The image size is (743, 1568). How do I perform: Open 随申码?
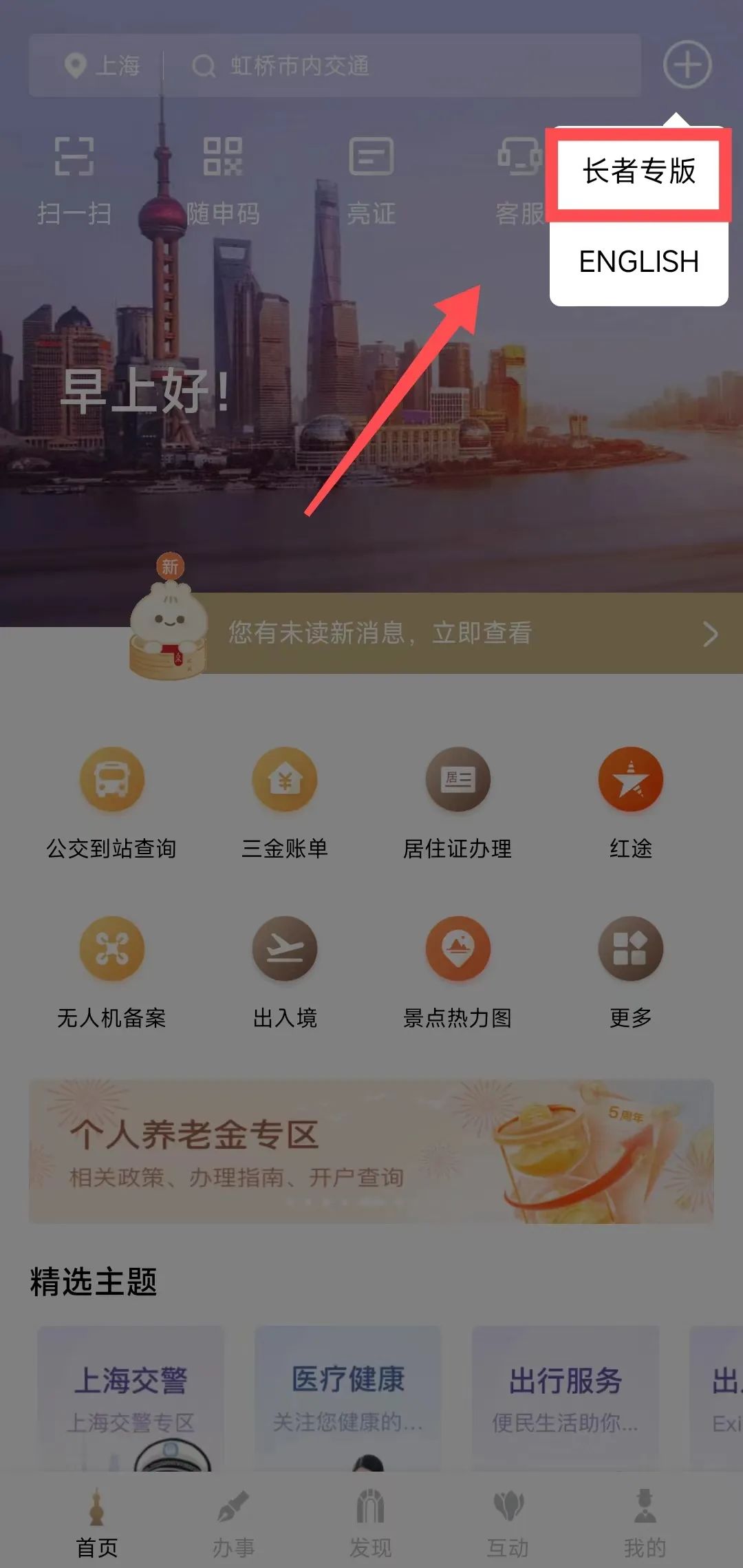click(x=223, y=180)
